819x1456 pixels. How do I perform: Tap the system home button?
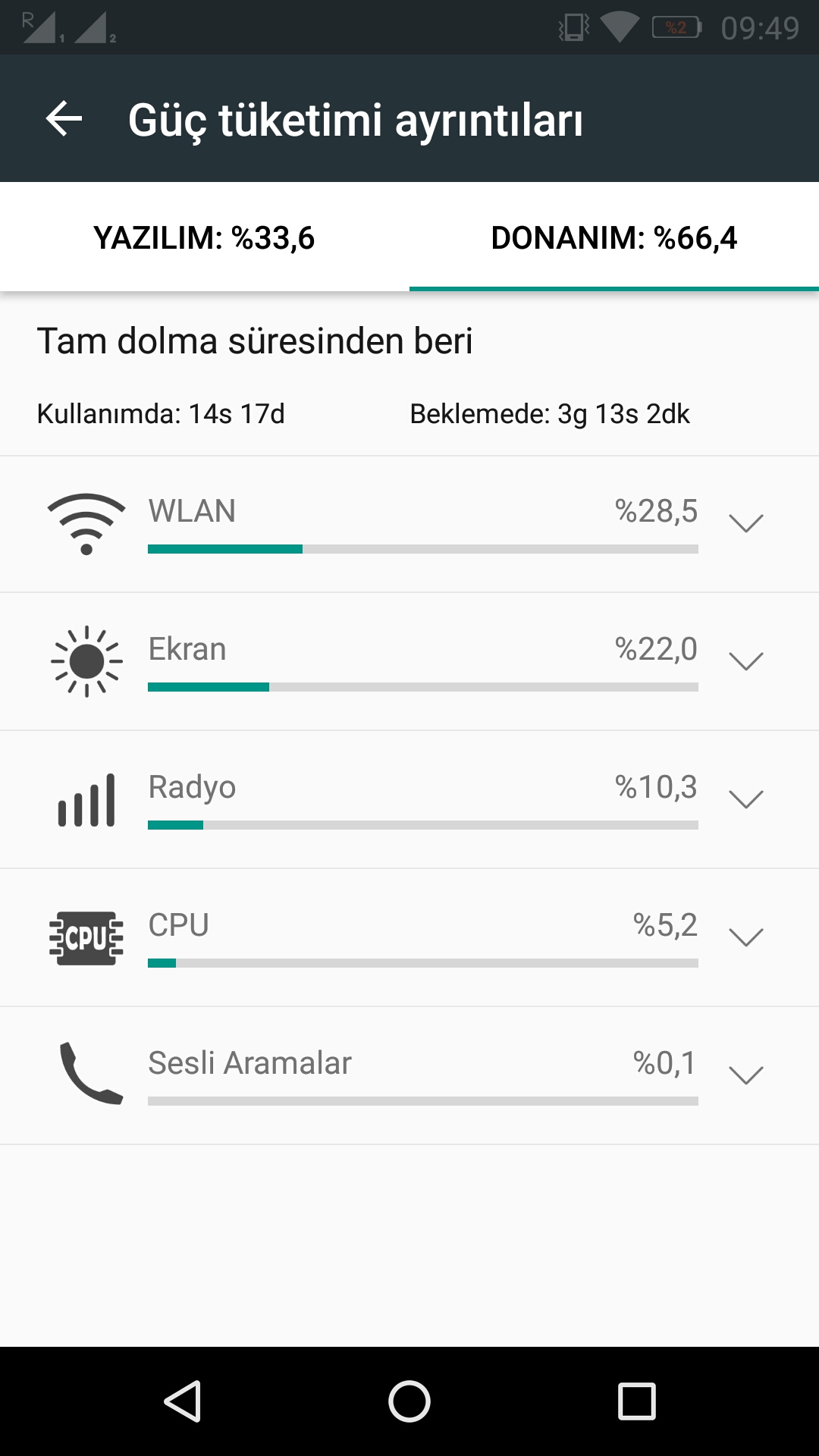point(409,1401)
